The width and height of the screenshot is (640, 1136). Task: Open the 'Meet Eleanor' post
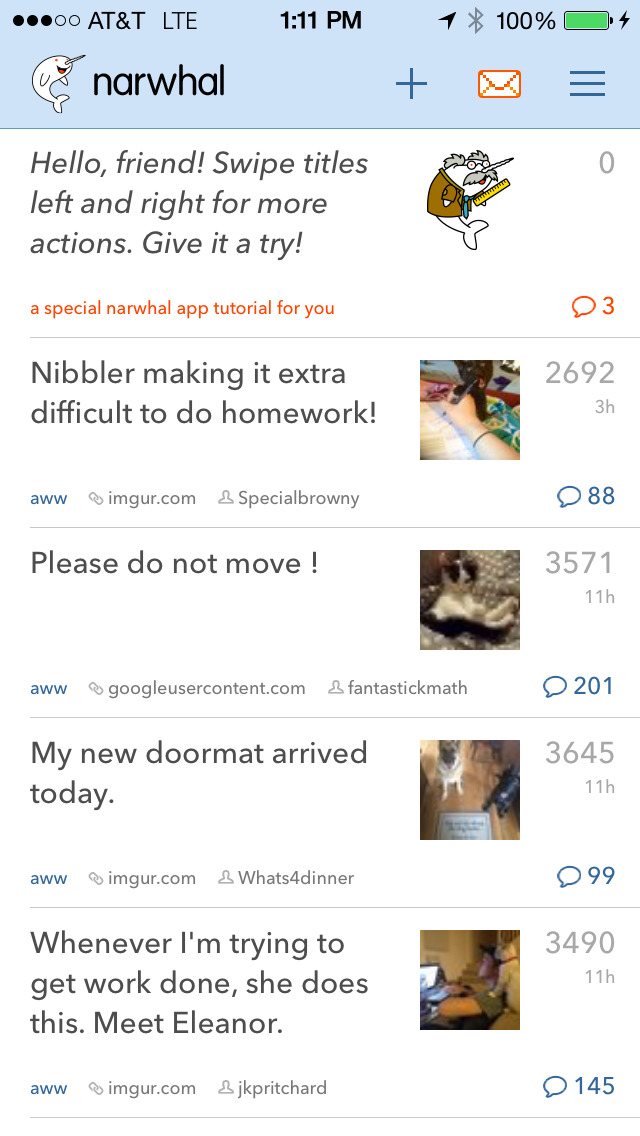click(x=199, y=983)
